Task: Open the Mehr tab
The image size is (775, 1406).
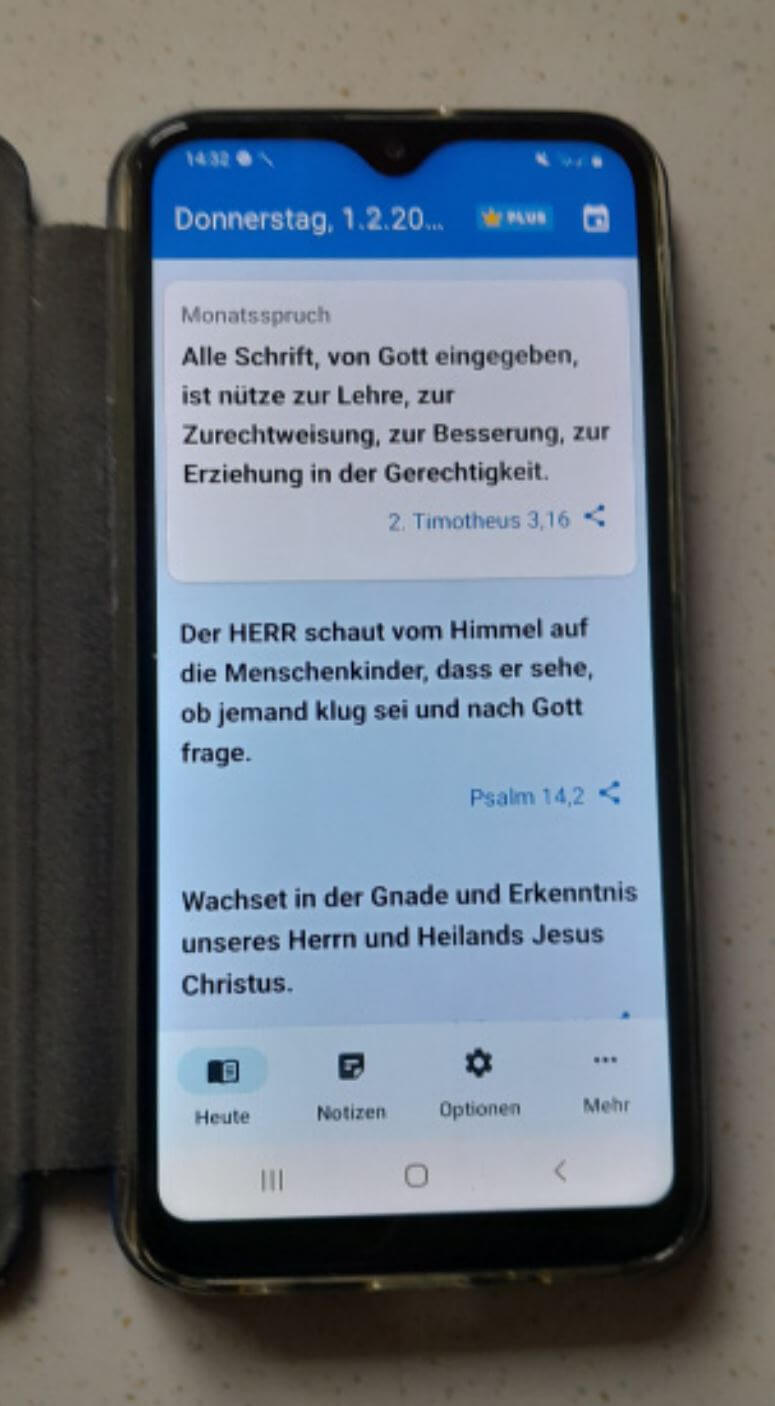Action: click(x=606, y=1078)
